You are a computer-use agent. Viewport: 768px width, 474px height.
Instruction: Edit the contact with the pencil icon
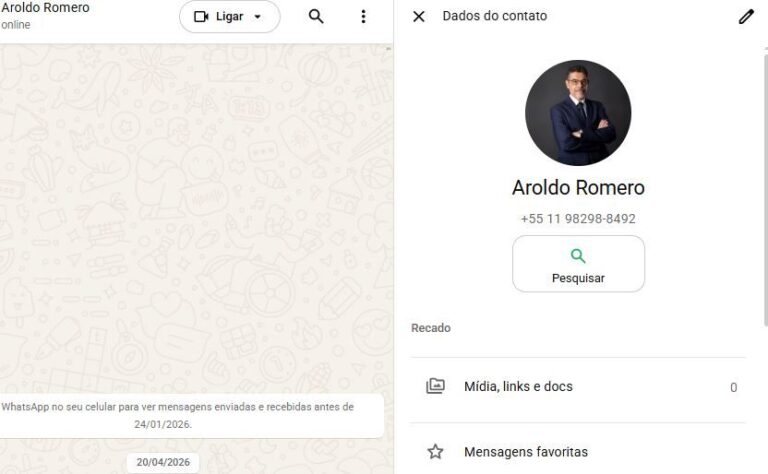click(745, 17)
